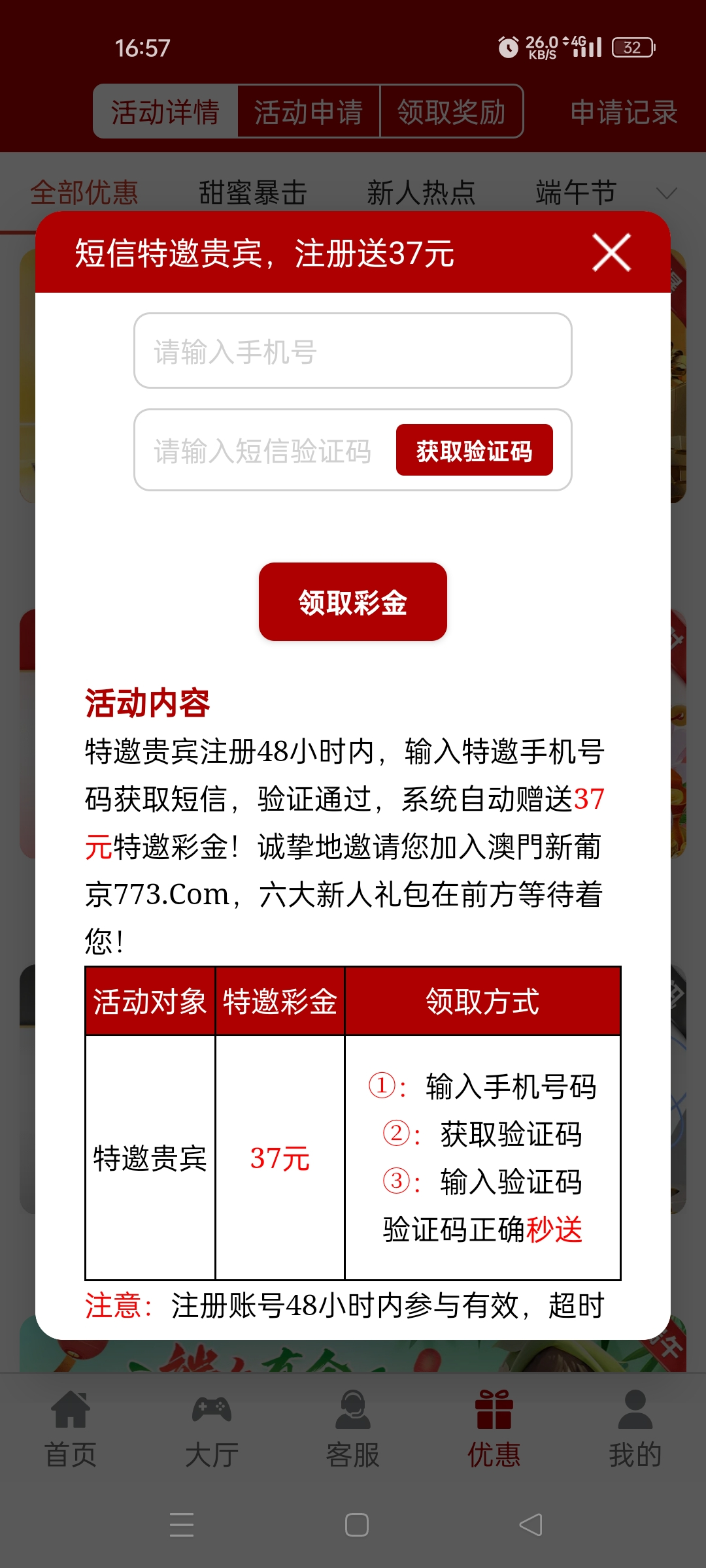Screen dimensions: 706x1568
Task: Select the 活动详情 tab
Action: click(x=165, y=112)
